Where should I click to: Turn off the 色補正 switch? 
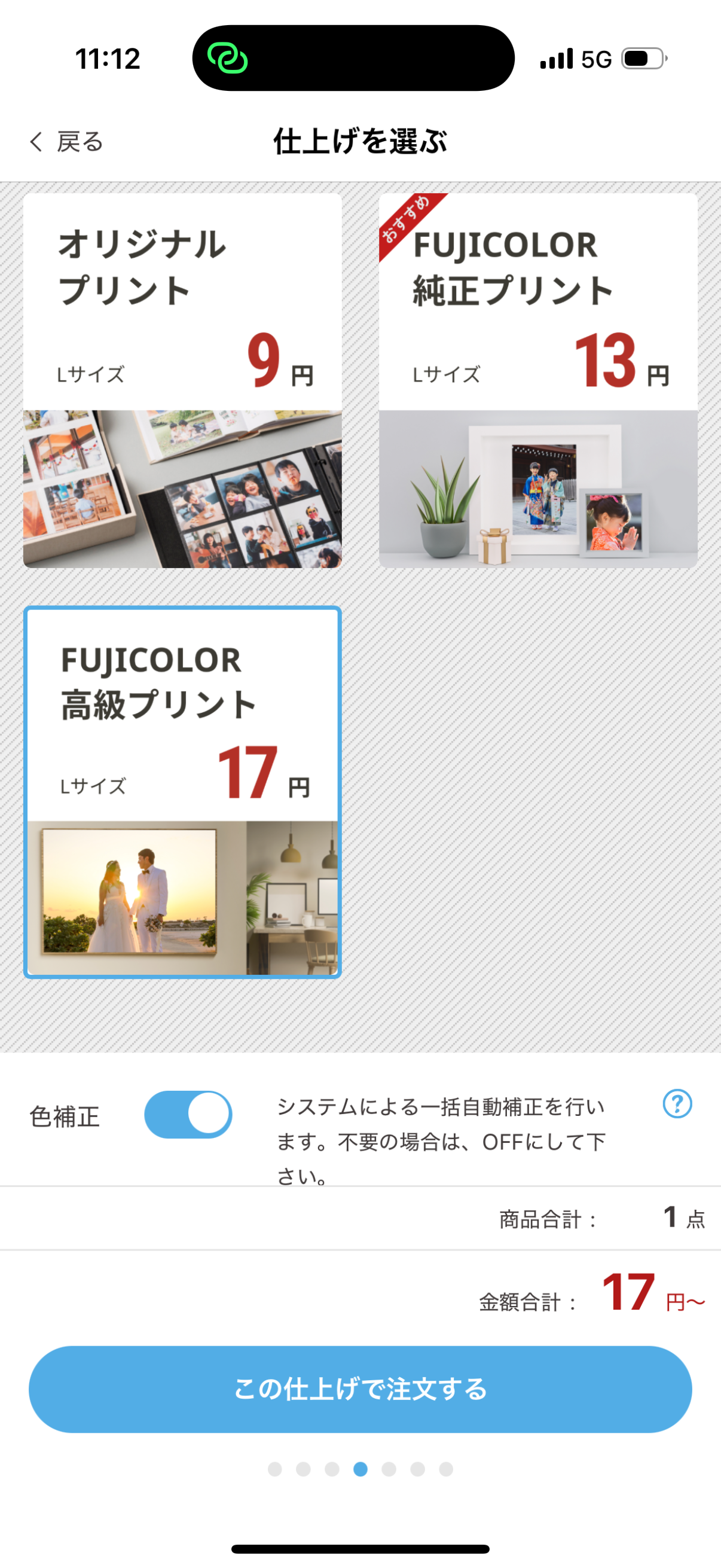(x=188, y=1115)
